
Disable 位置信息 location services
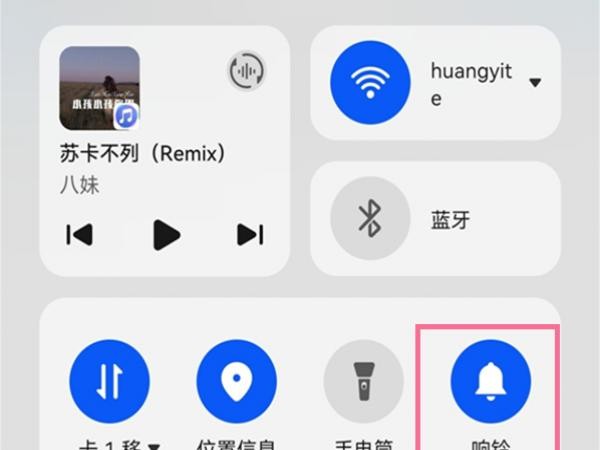236,381
